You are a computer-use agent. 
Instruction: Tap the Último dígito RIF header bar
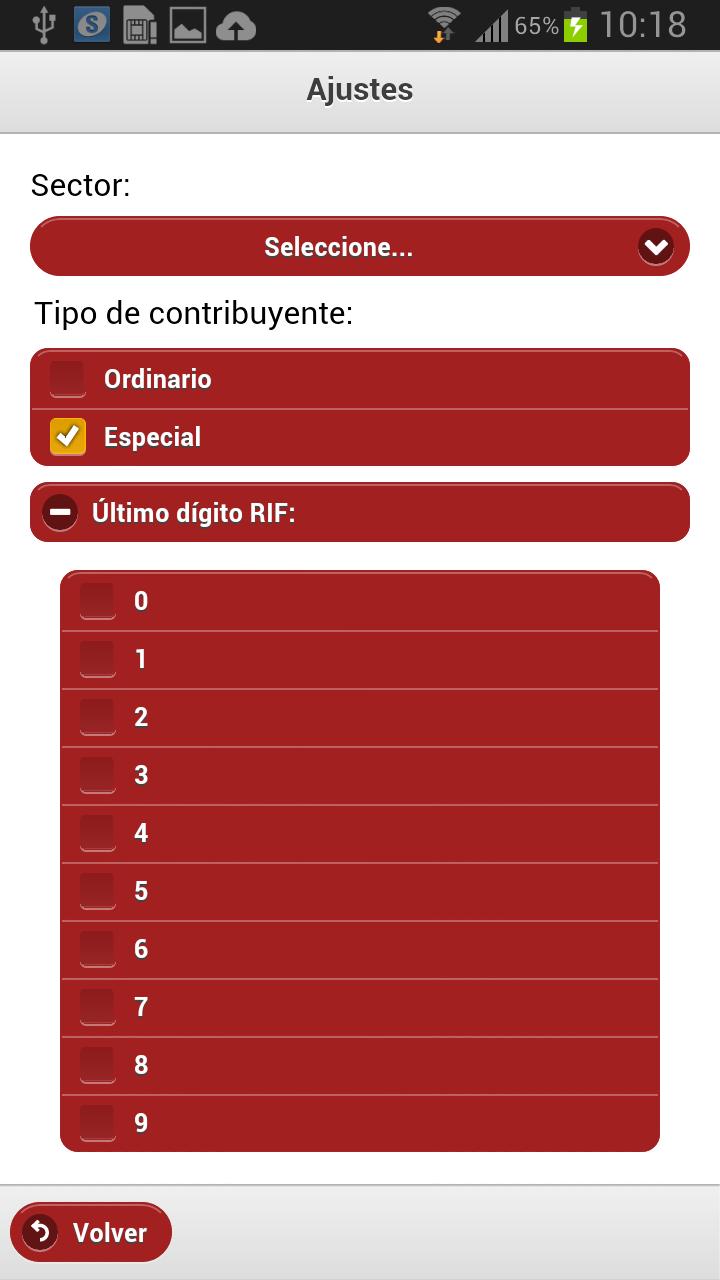click(360, 512)
